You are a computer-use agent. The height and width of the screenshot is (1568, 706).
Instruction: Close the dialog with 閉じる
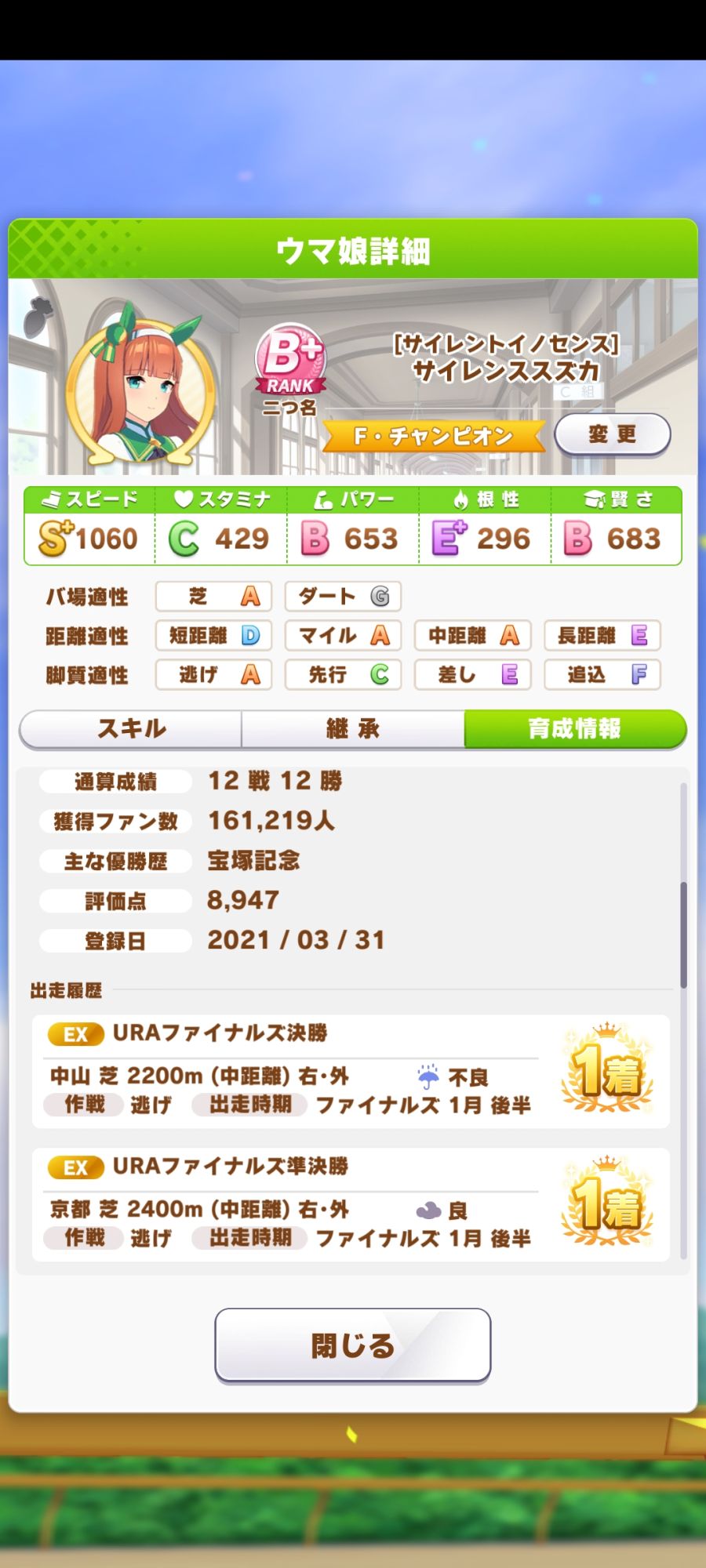[353, 1345]
